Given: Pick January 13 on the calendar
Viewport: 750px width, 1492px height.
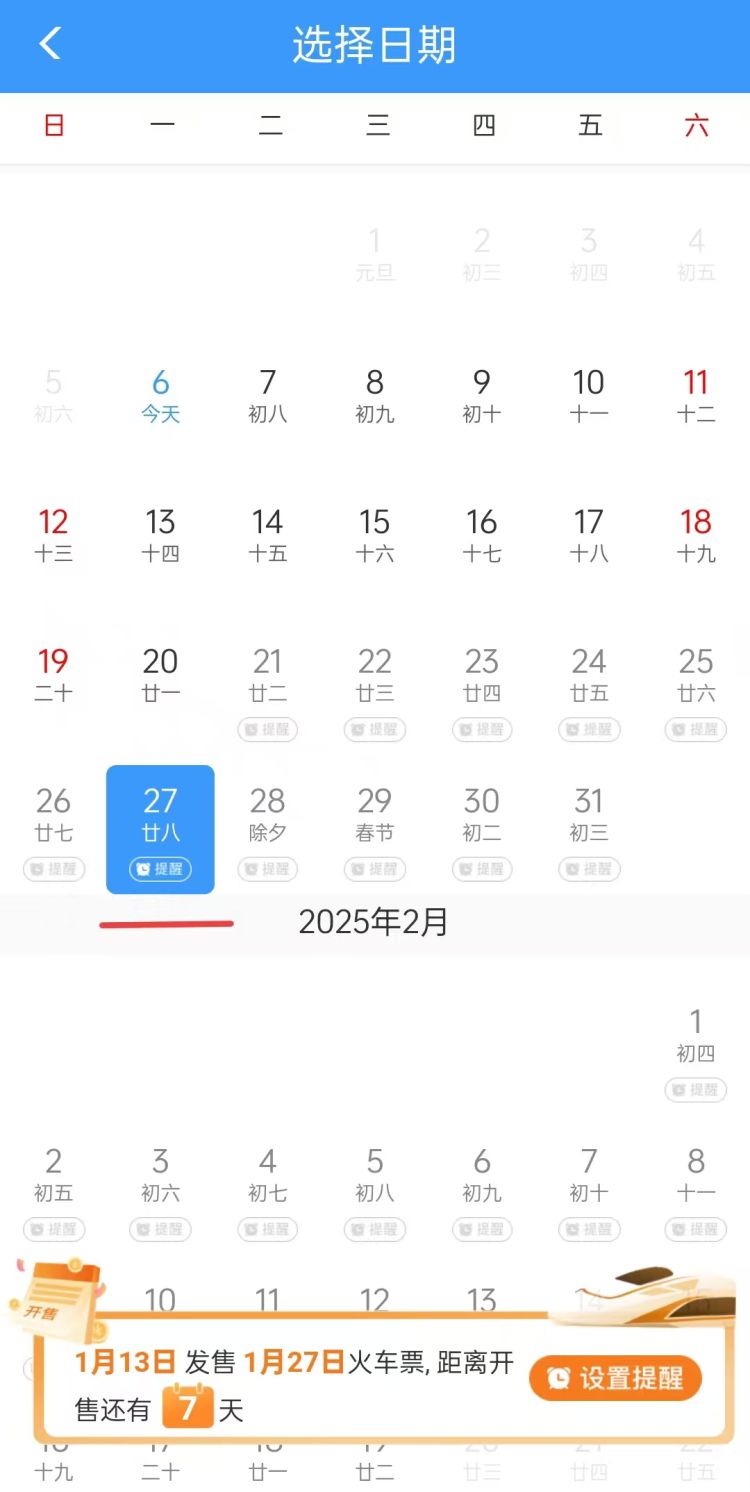Looking at the screenshot, I should (x=160, y=535).
